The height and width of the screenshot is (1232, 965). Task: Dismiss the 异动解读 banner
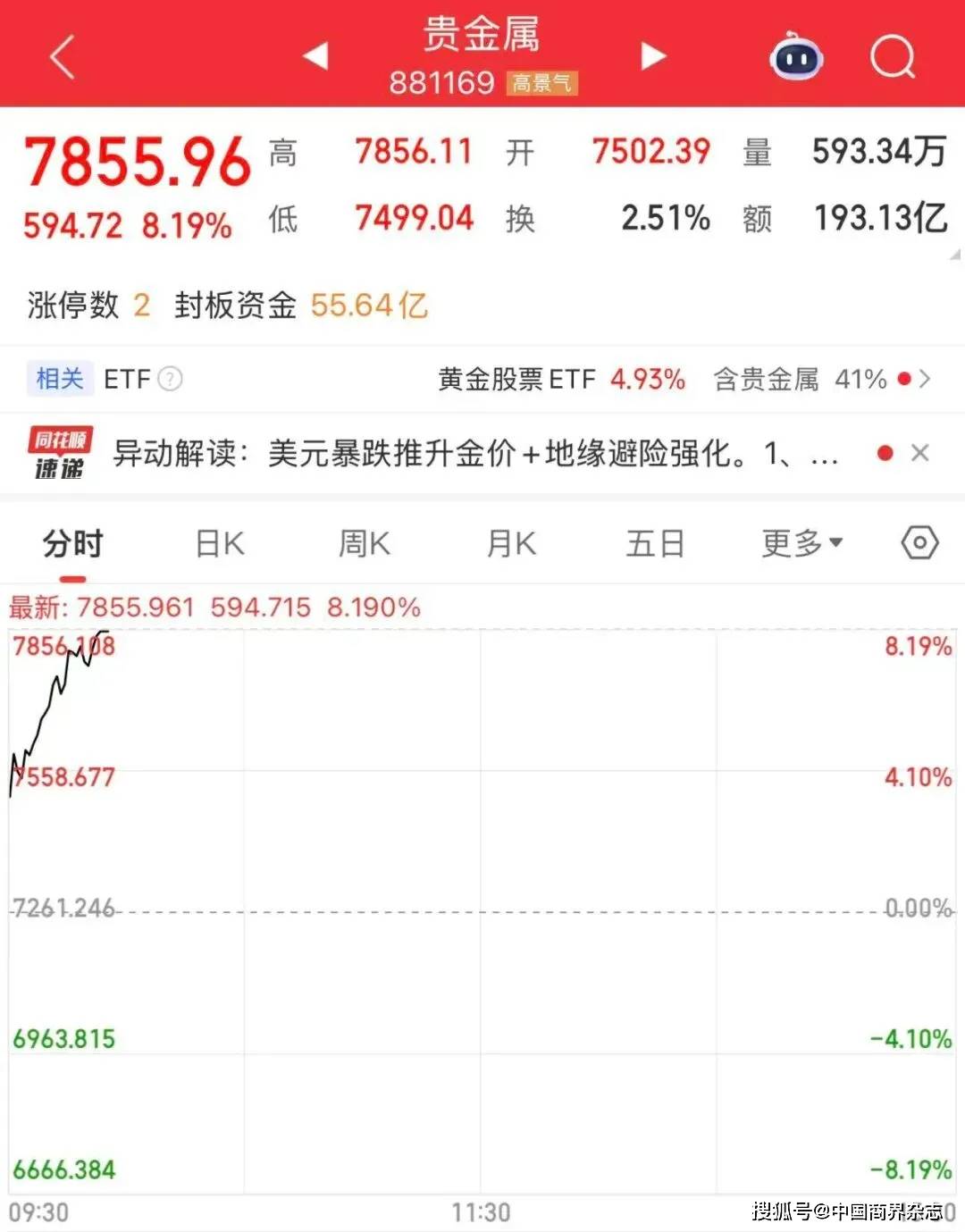920,453
